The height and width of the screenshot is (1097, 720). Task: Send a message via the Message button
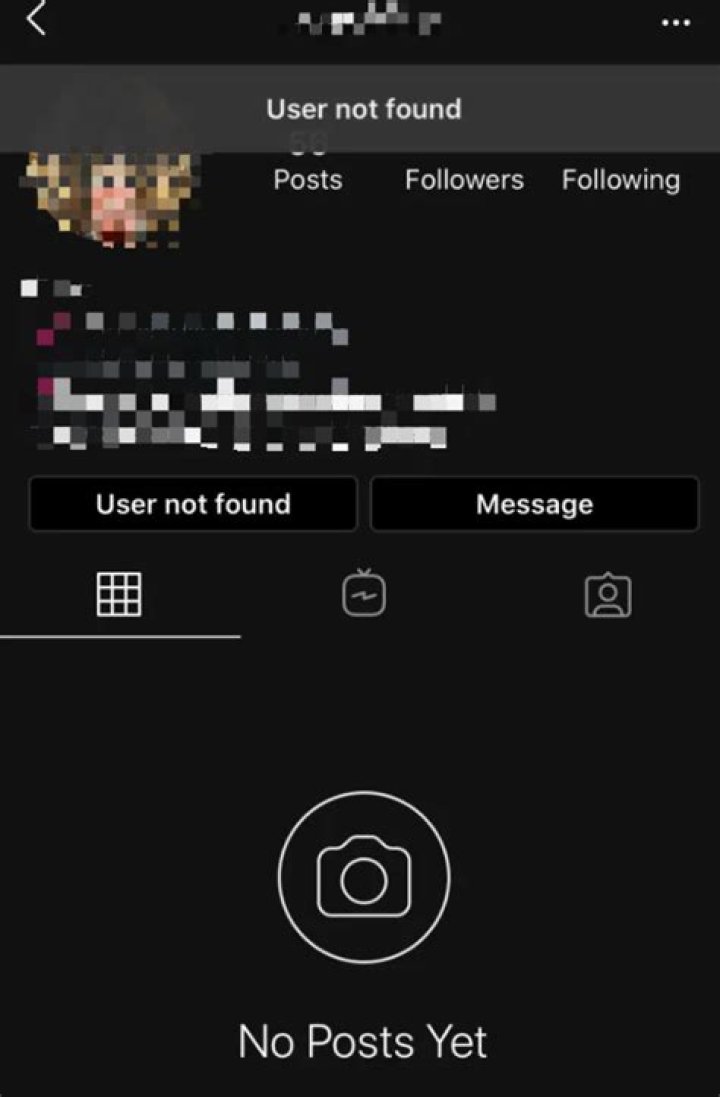click(x=534, y=503)
